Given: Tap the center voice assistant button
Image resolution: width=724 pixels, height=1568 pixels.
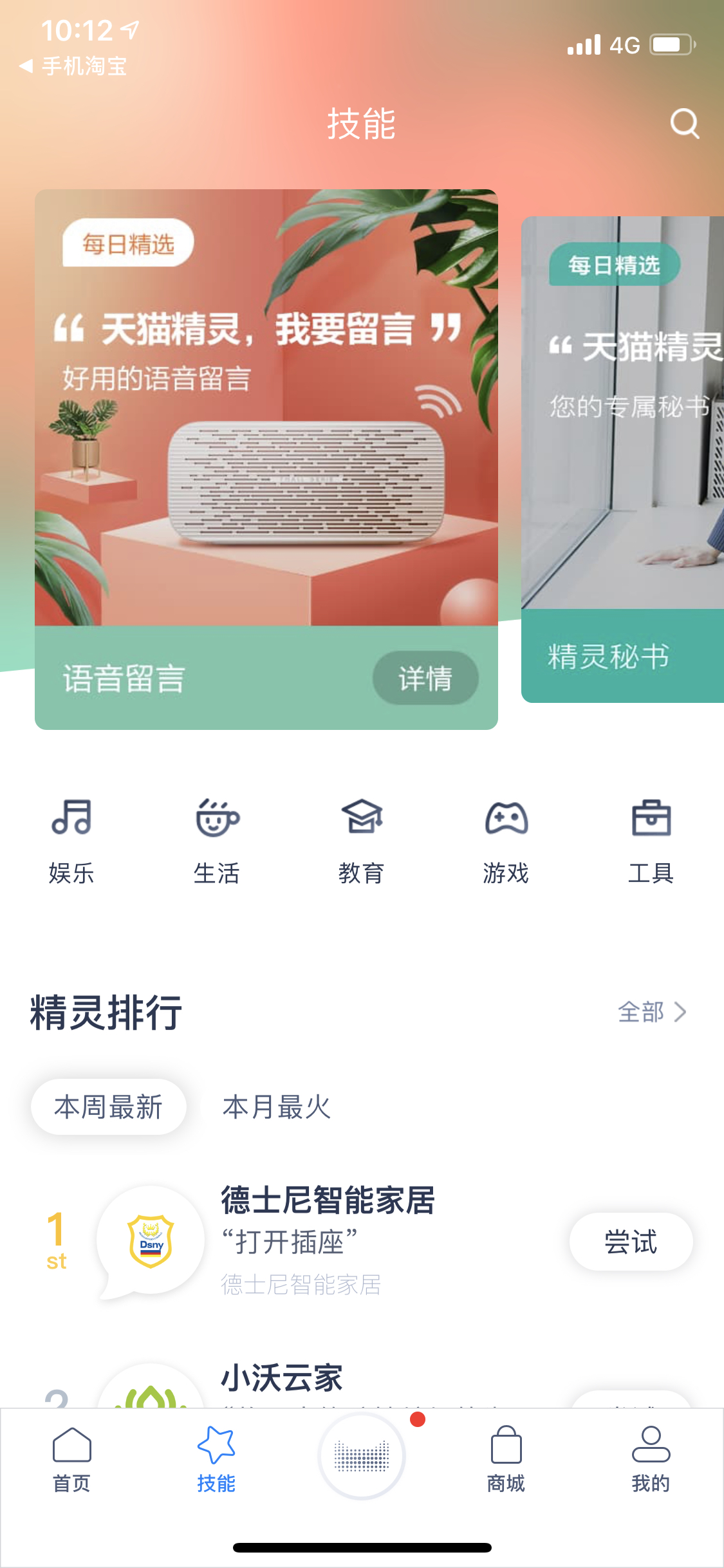Looking at the screenshot, I should (x=362, y=1456).
